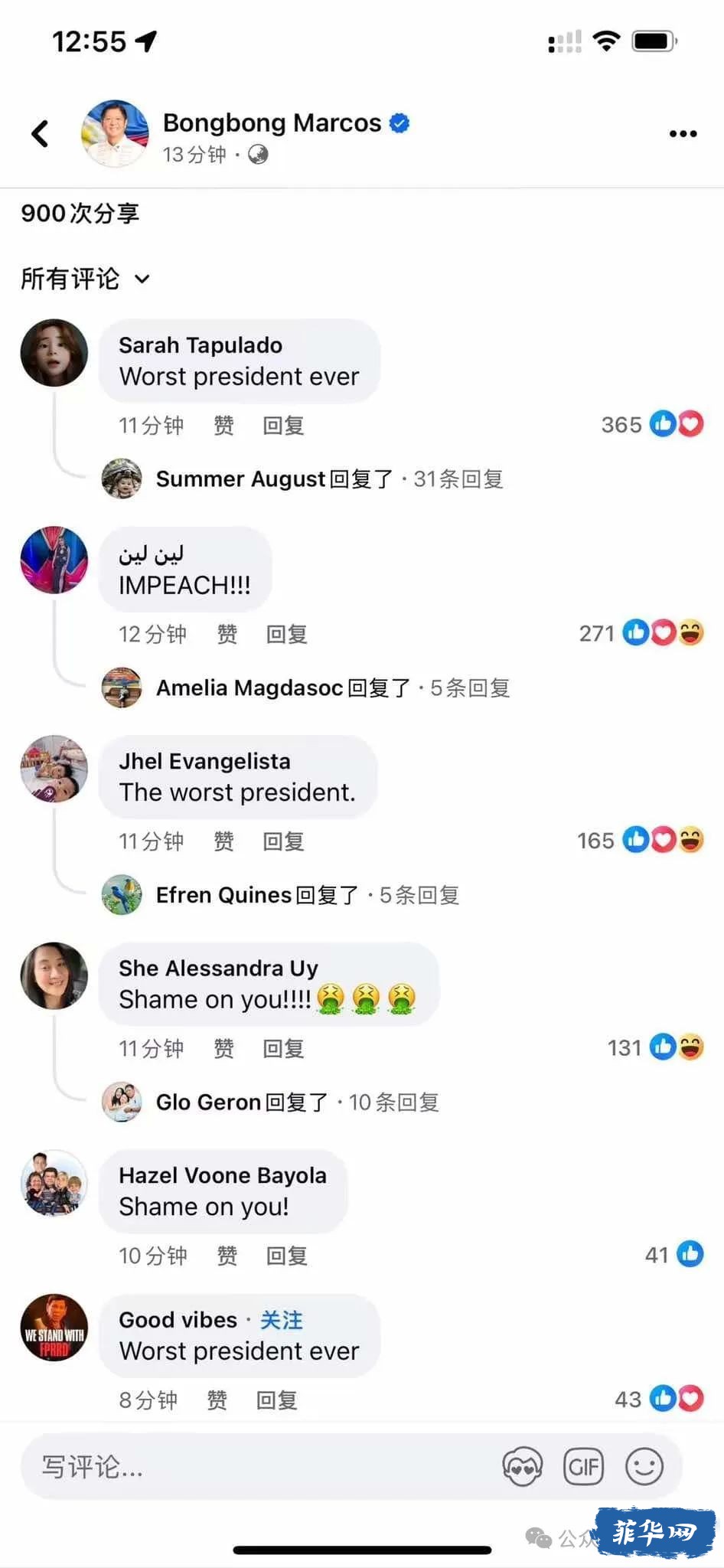
Task: Open the avatar sticker picker
Action: pos(522,1467)
